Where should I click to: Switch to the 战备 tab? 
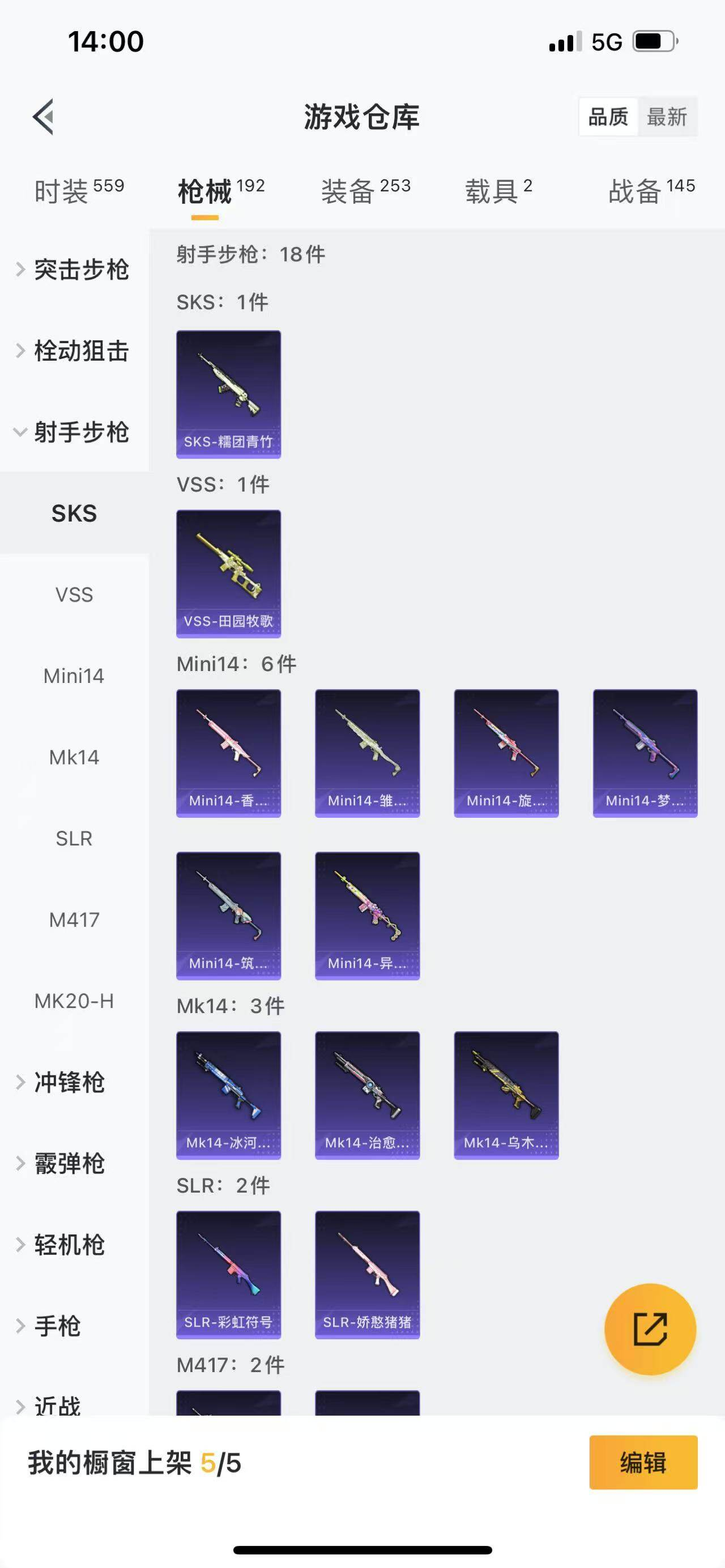[651, 190]
